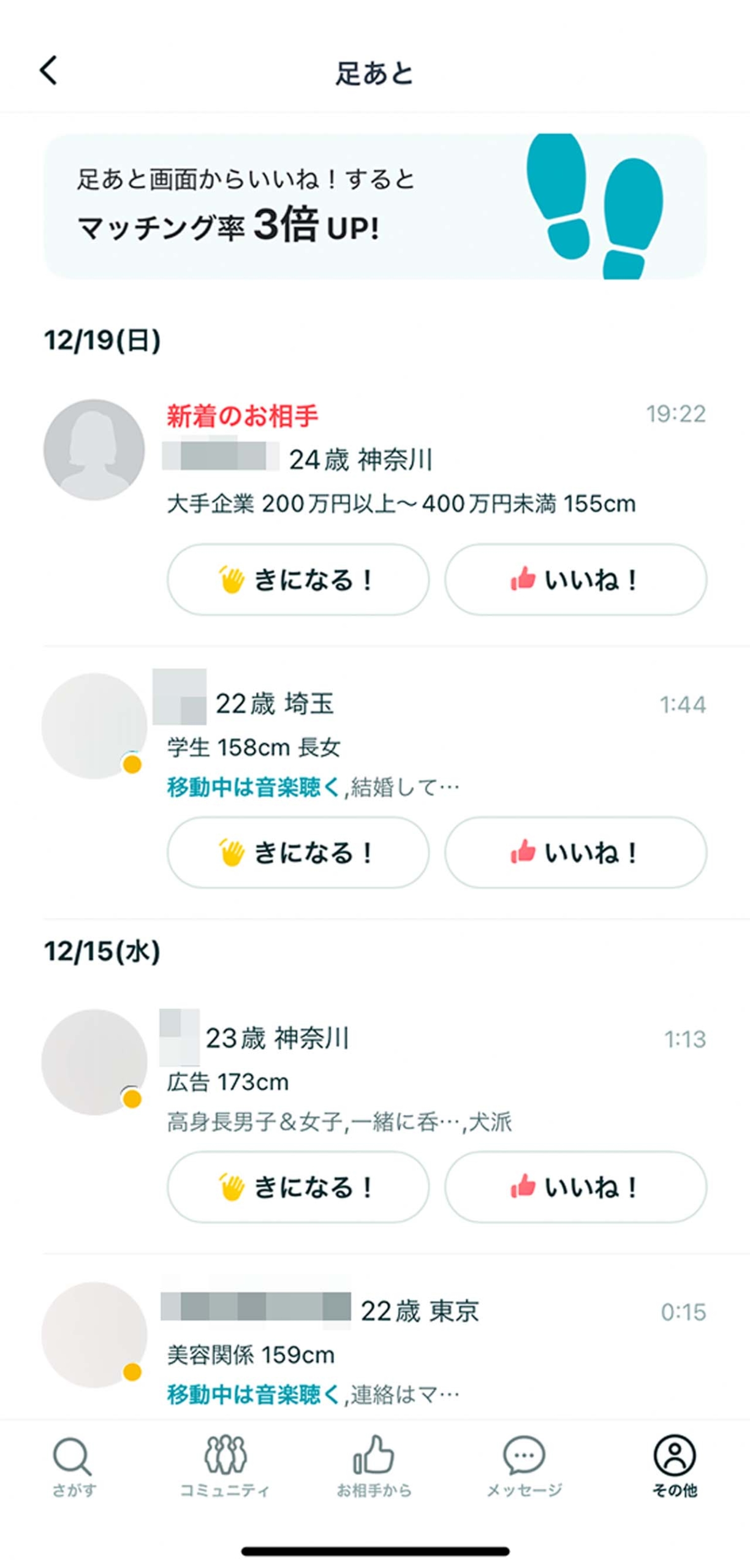The image size is (750, 1568).
Task: Tap きになる for the 22歳 埼玉 user
Action: click(298, 852)
